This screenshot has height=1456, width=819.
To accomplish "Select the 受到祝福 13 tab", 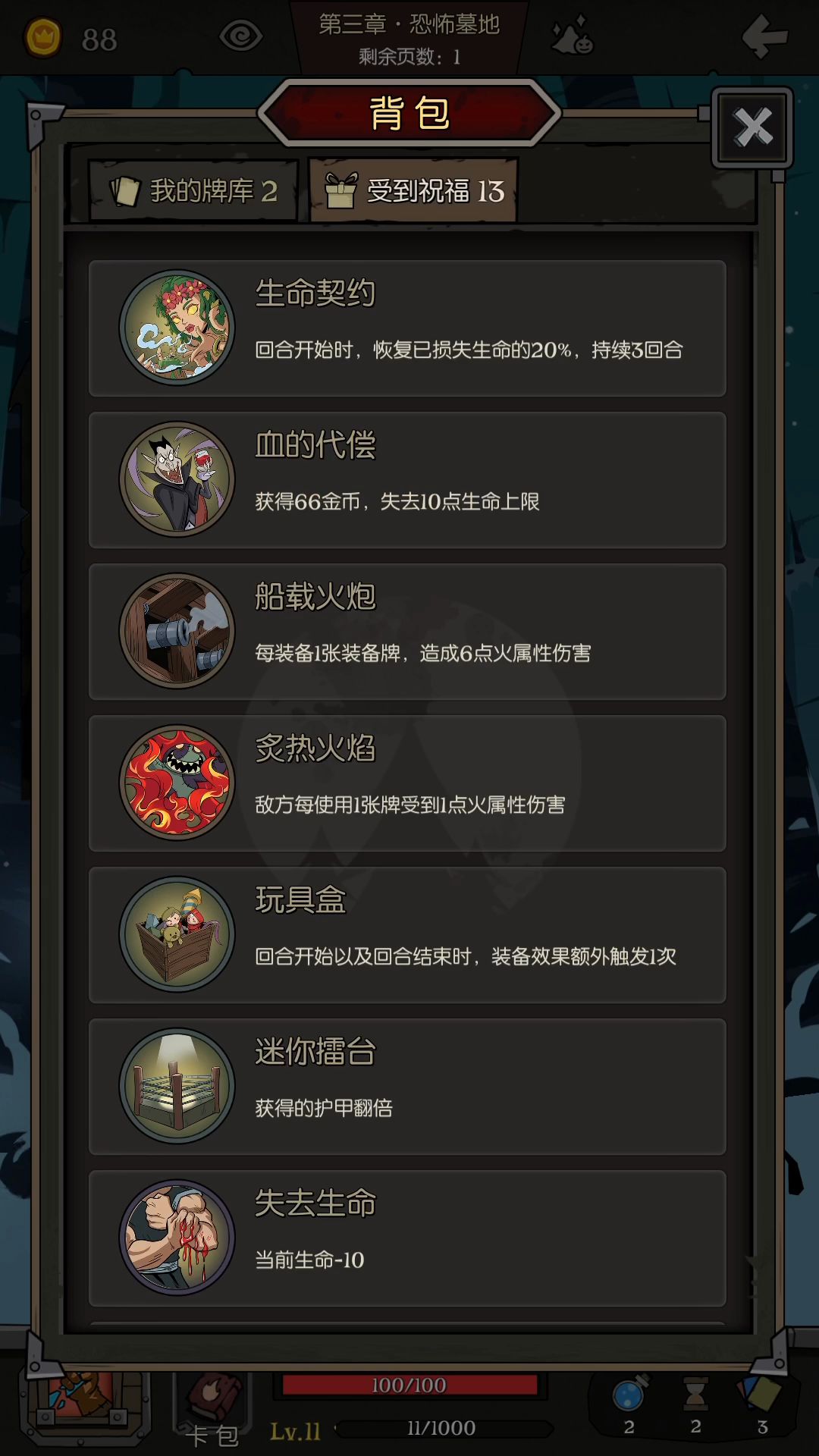I will click(413, 190).
